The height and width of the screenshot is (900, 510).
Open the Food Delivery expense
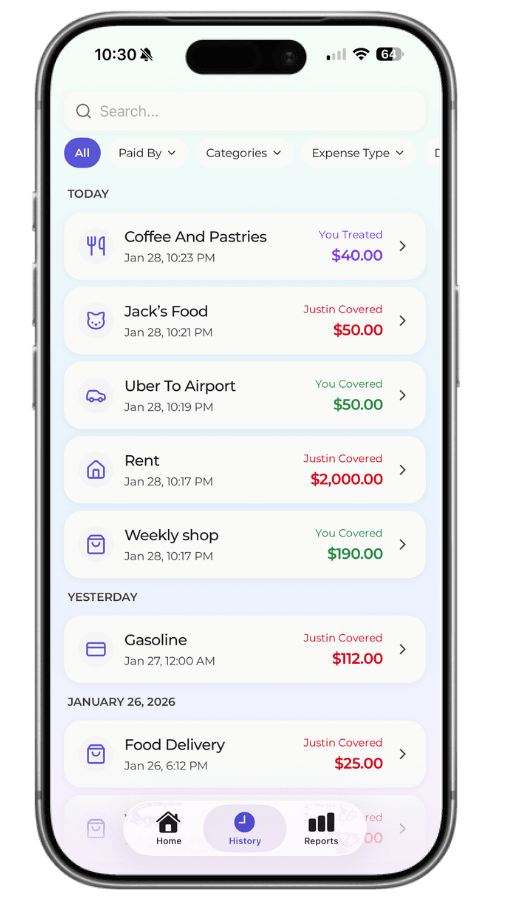tap(245, 754)
